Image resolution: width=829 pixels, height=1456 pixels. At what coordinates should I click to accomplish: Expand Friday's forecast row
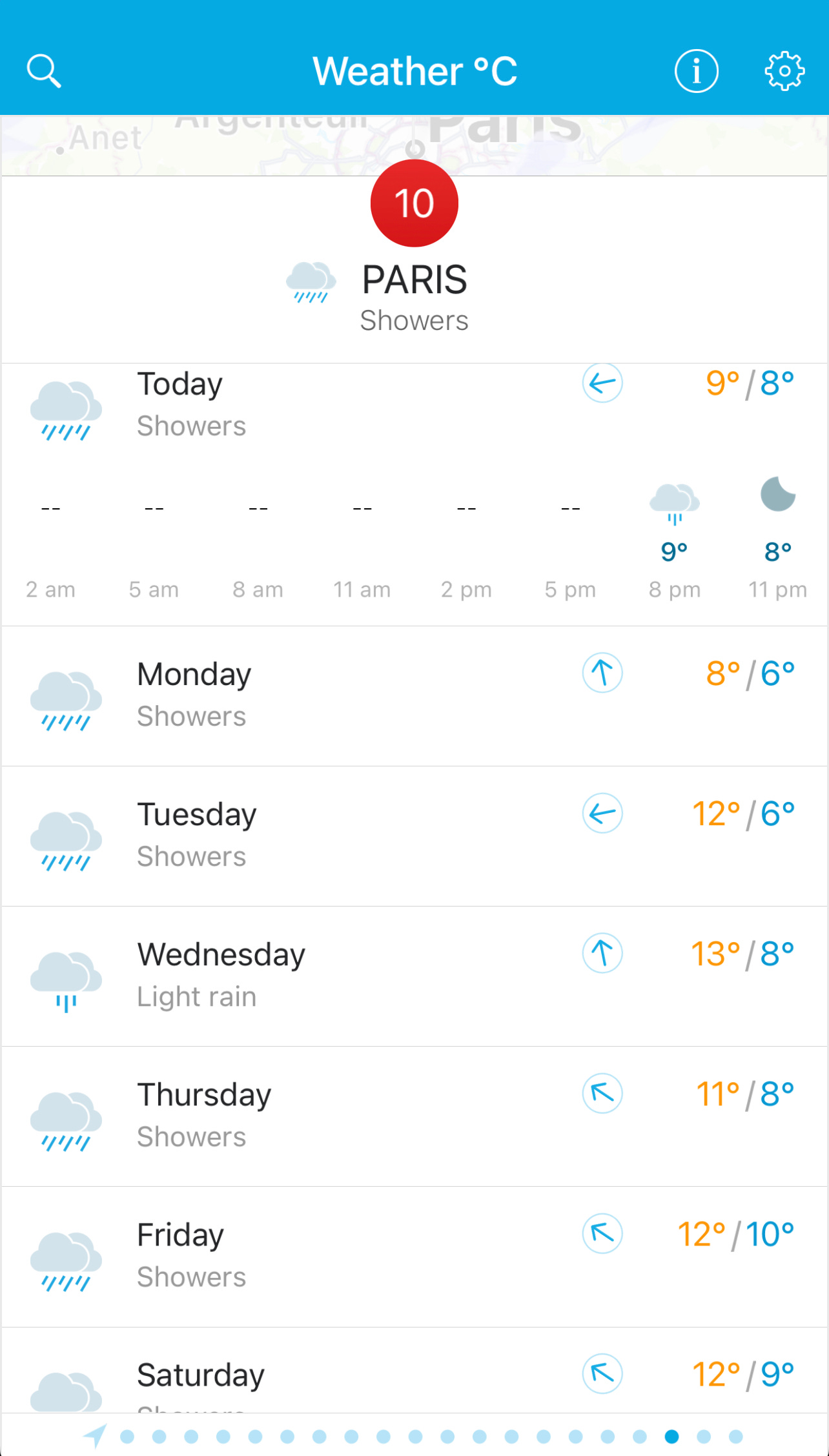tap(414, 1256)
